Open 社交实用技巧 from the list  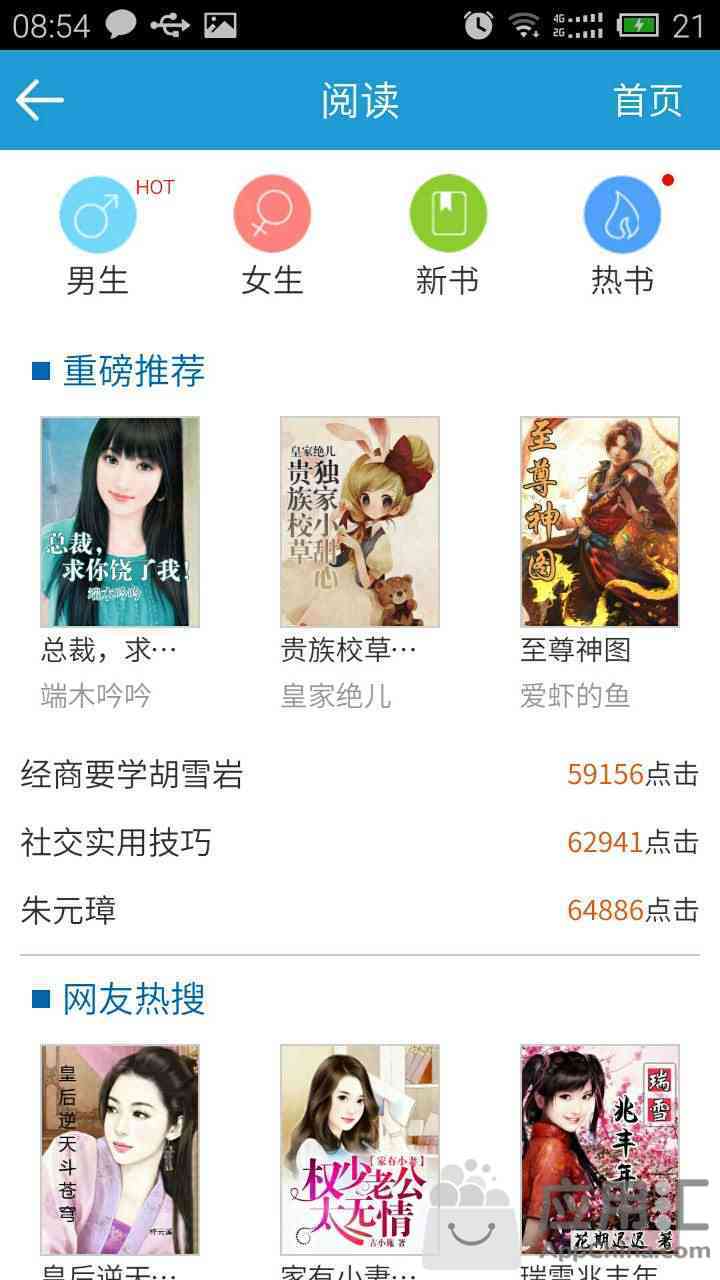pos(116,842)
